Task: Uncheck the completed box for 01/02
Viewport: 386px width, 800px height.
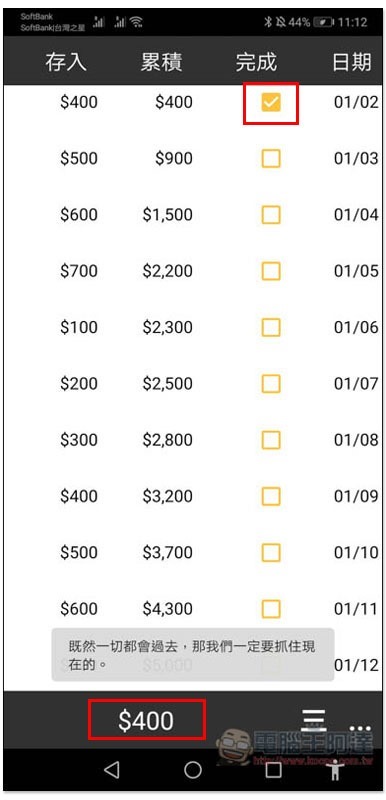Action: 271,103
